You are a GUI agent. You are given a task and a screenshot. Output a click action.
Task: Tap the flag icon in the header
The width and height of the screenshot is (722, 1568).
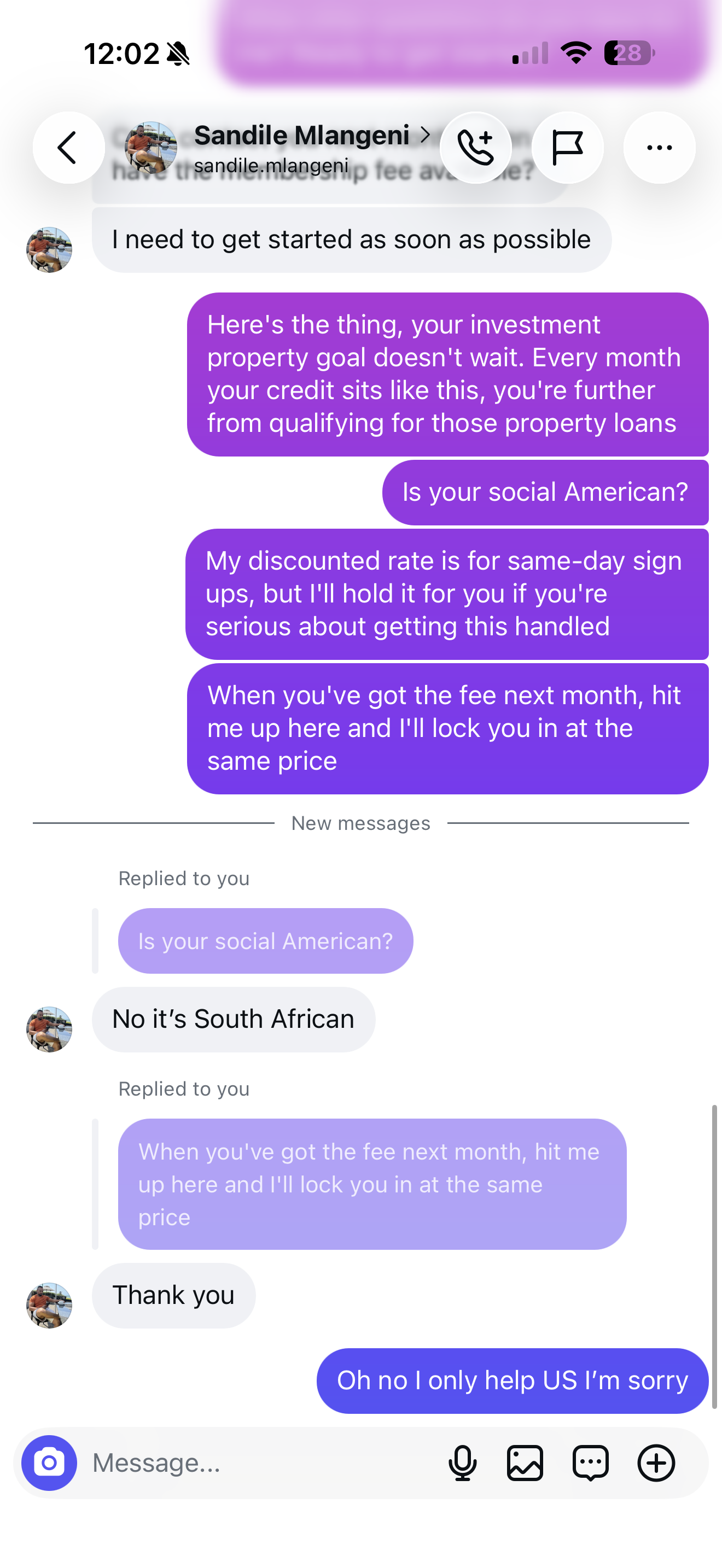click(567, 147)
